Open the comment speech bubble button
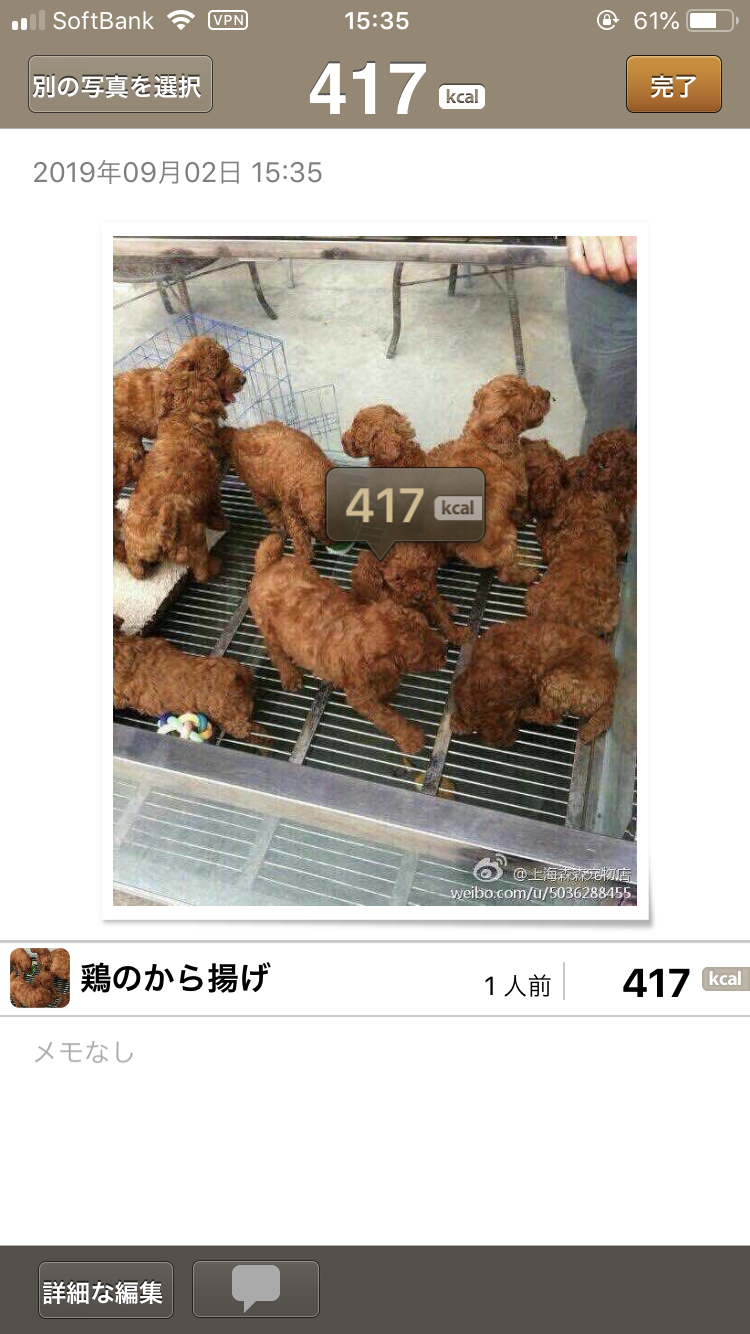750x1334 pixels. click(256, 1289)
